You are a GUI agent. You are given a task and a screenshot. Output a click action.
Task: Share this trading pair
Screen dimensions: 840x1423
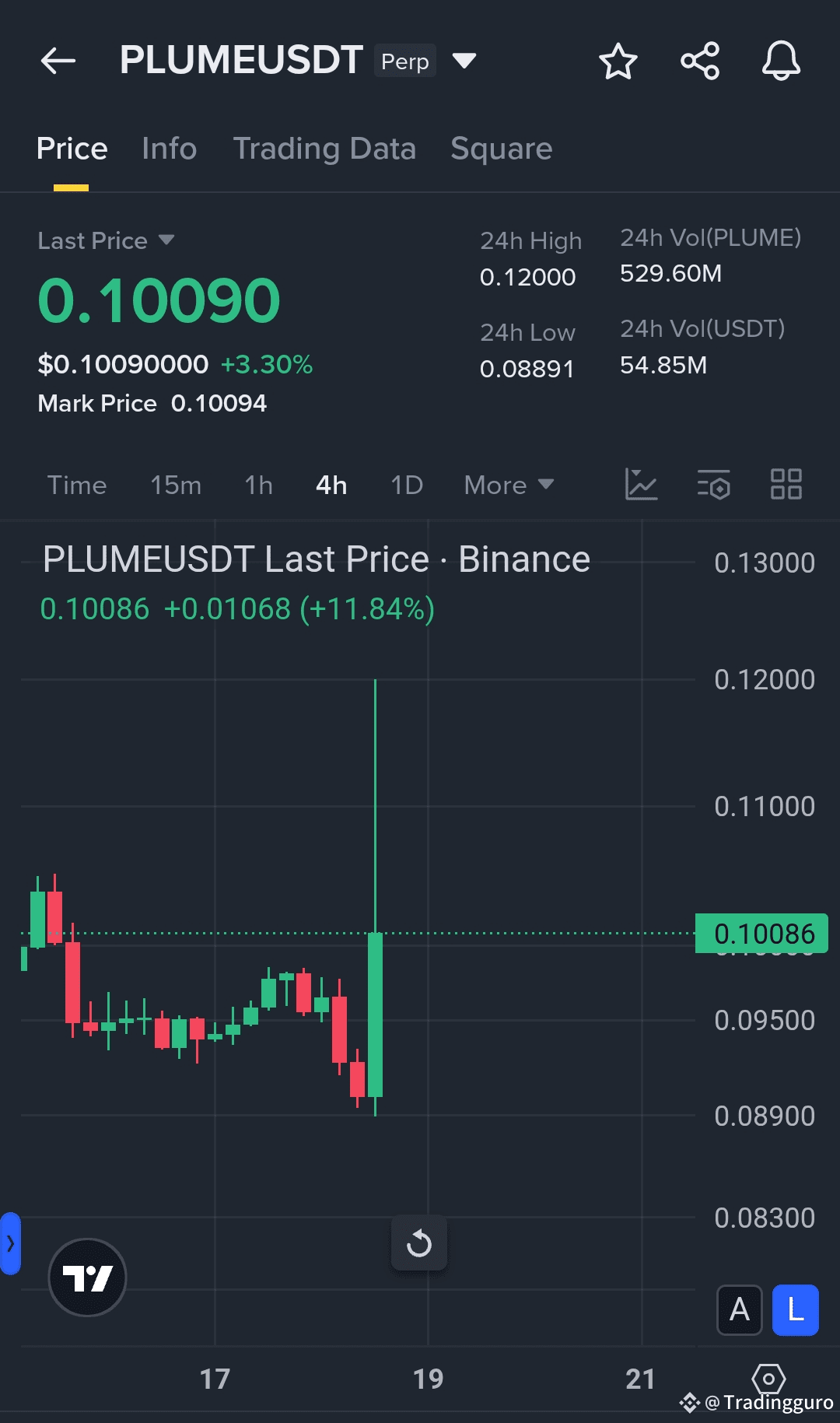pos(700,61)
